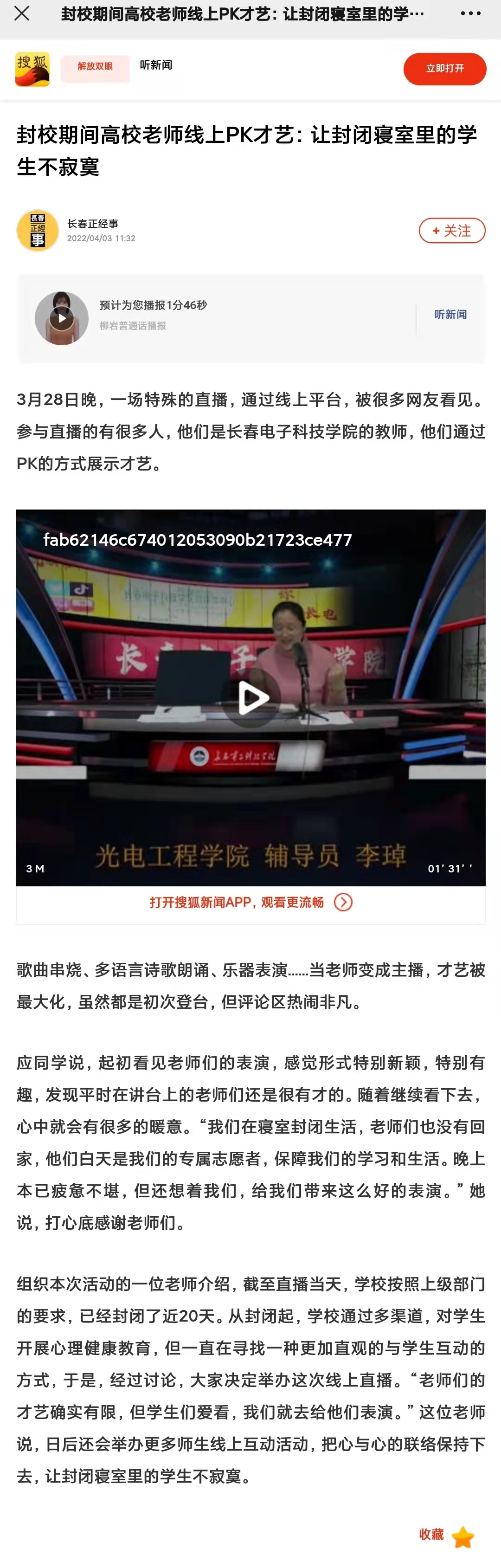Play the audio news broadcast
Image resolution: width=501 pixels, height=1568 pixels.
[62, 318]
